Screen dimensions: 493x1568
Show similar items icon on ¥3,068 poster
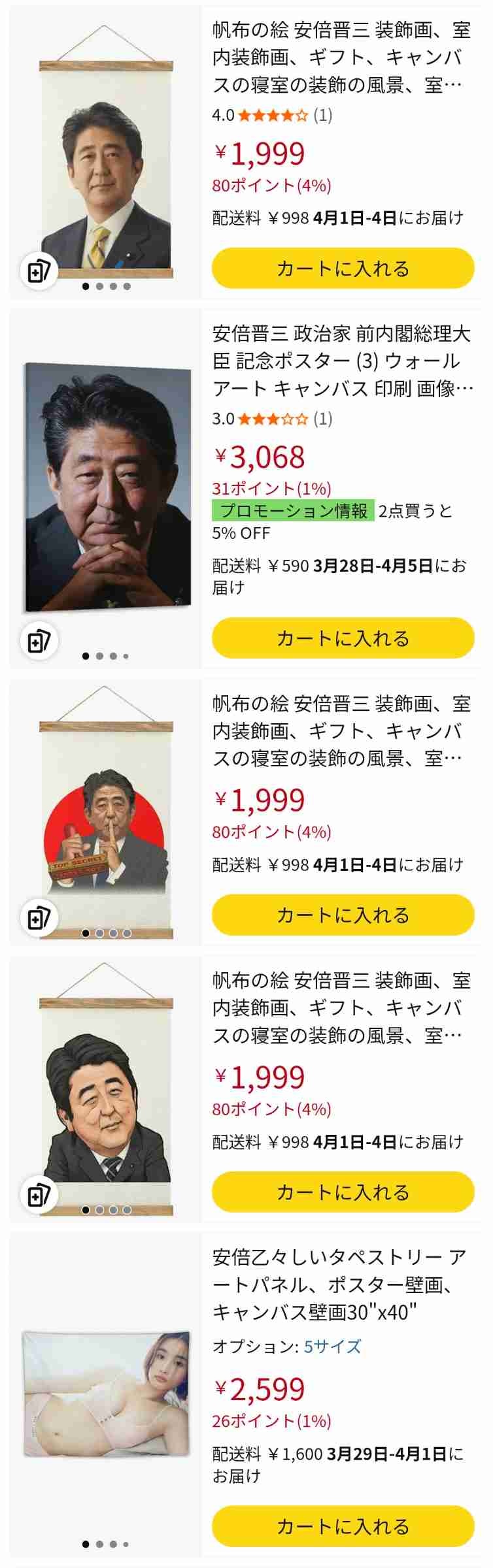[39, 641]
